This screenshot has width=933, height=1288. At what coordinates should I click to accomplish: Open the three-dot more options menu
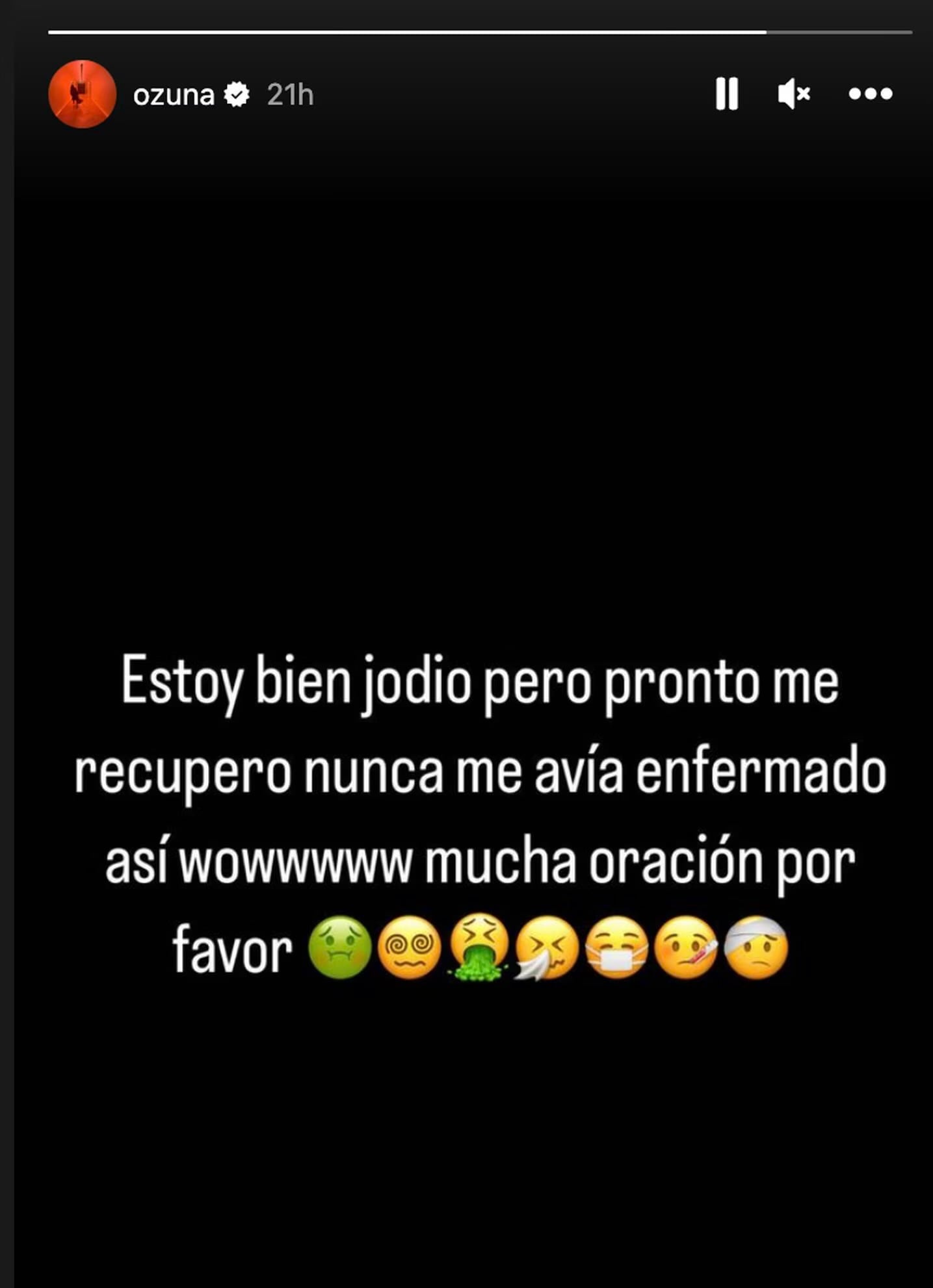pos(870,94)
